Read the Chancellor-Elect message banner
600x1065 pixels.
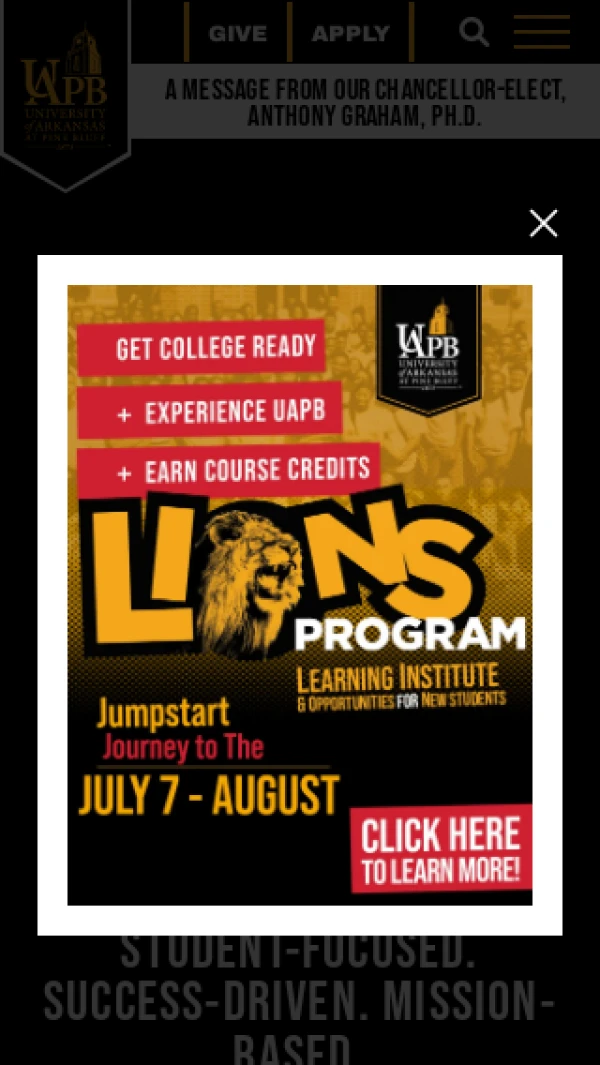pos(365,102)
